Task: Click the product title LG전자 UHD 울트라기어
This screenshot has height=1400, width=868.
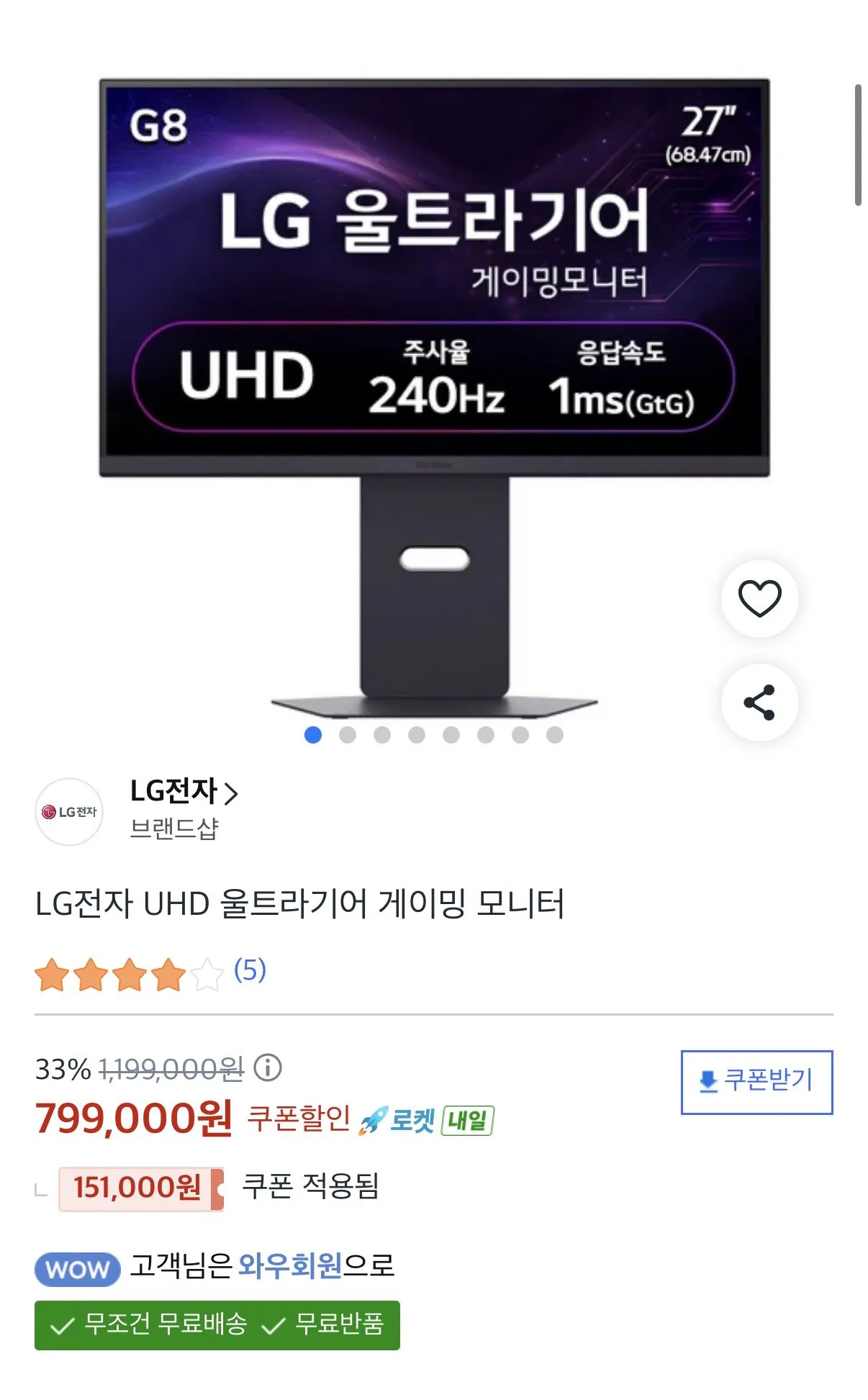Action: (x=302, y=911)
